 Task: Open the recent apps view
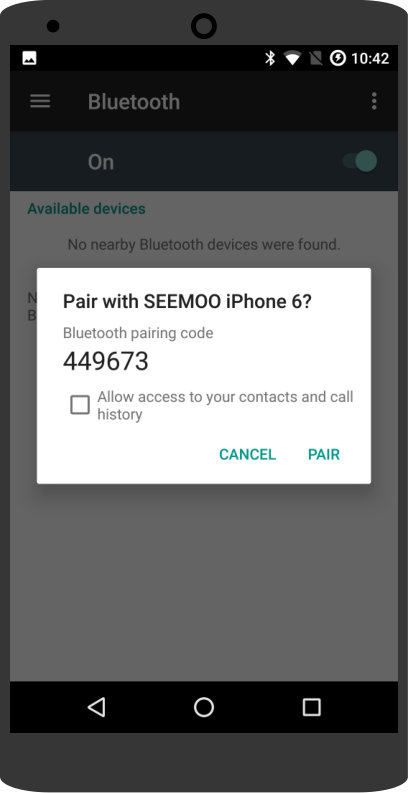(x=311, y=707)
